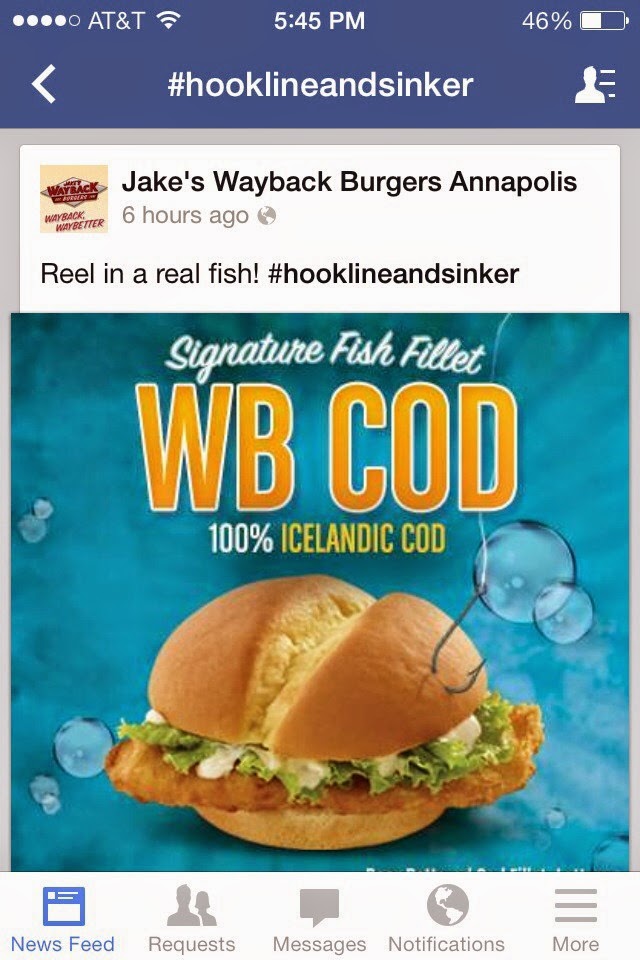Open Jake's Wayback Burgers Annapolis page name
640x960 pixels.
(349, 182)
